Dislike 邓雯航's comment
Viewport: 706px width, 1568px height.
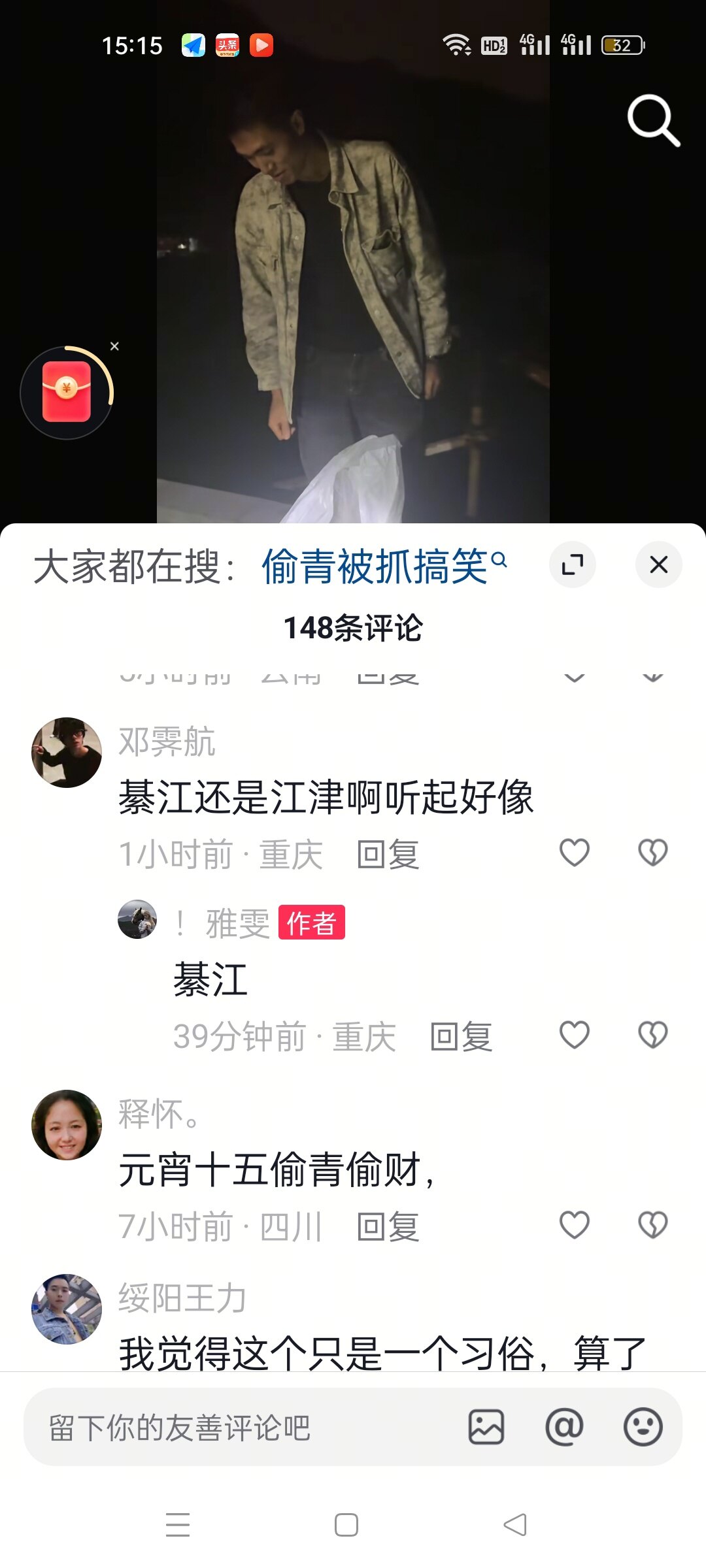[652, 853]
